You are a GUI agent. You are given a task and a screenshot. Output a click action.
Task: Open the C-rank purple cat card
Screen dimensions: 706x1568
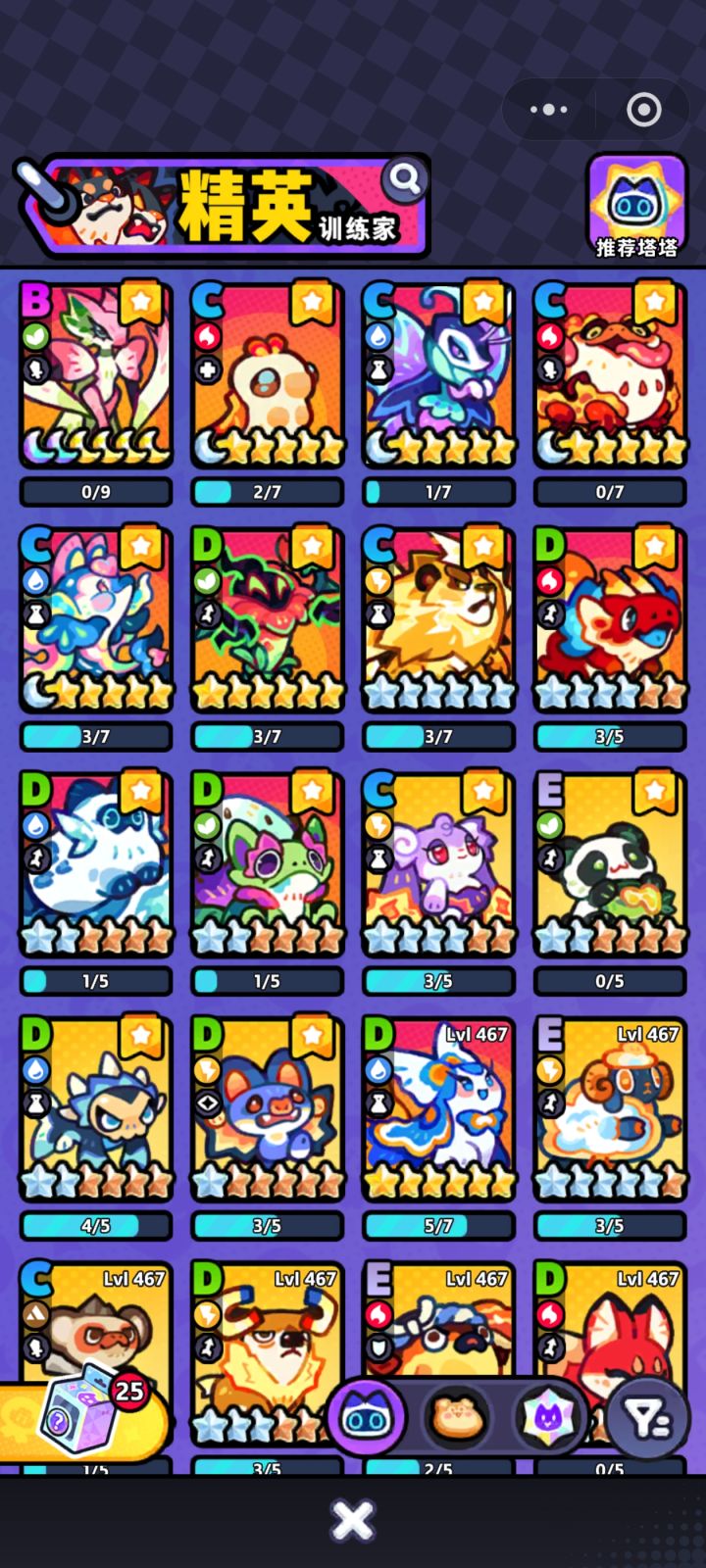(x=438, y=865)
